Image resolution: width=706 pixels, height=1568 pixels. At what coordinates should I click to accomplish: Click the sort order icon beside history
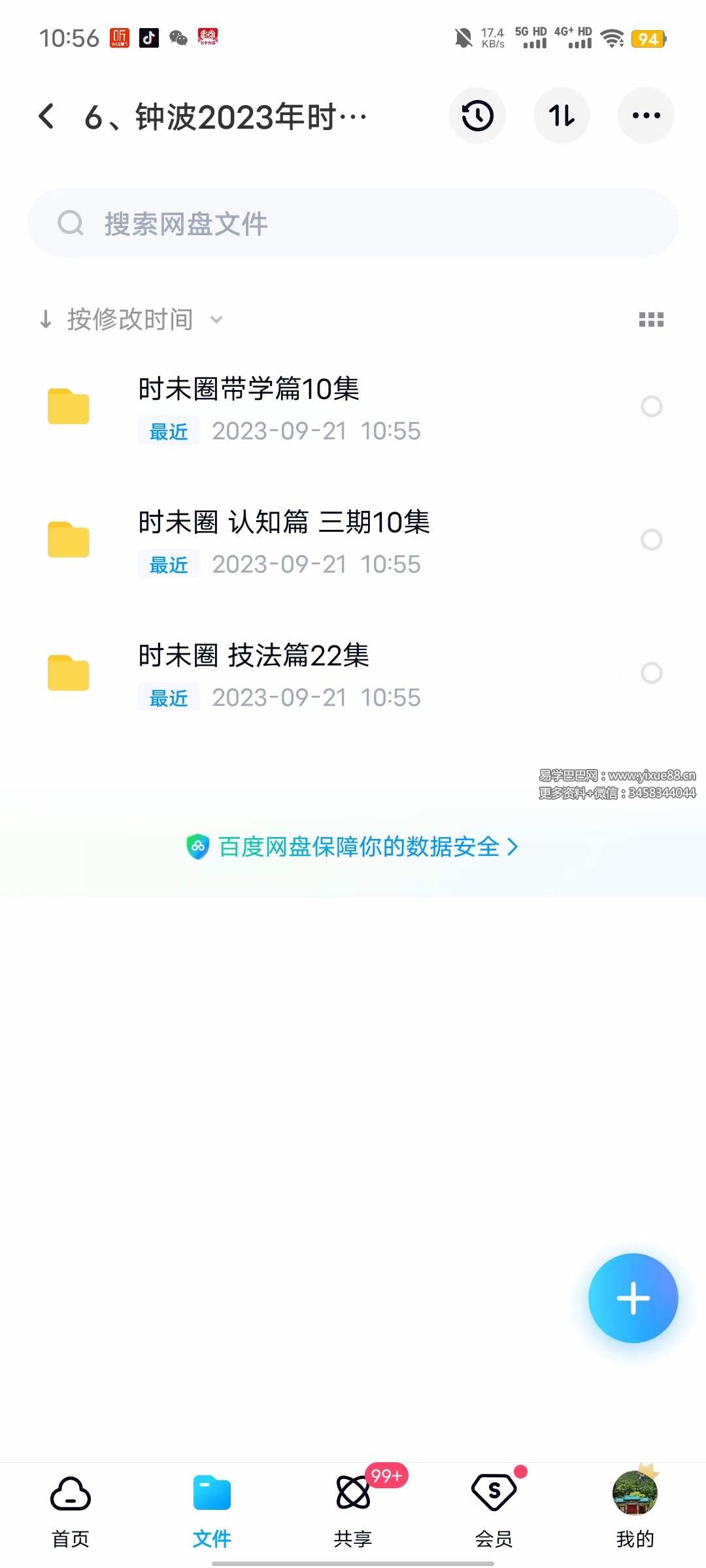pyautogui.click(x=562, y=115)
